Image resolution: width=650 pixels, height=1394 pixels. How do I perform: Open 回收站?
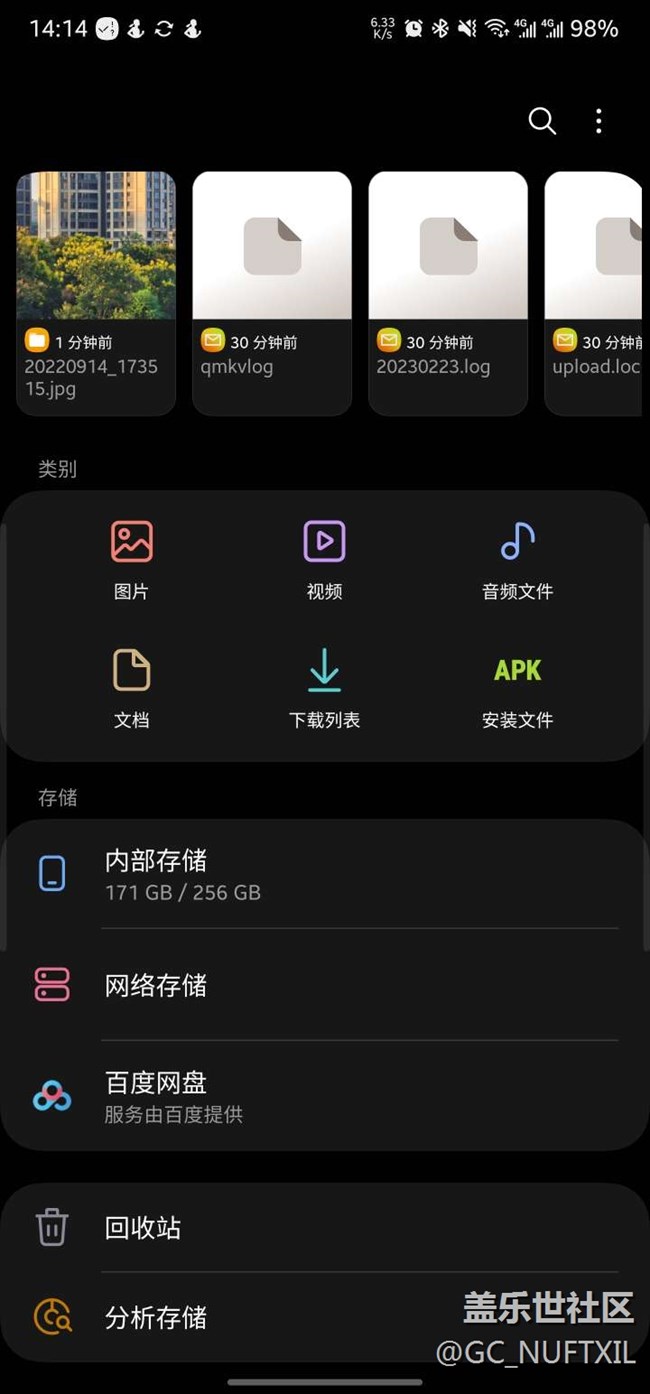tap(325, 1227)
